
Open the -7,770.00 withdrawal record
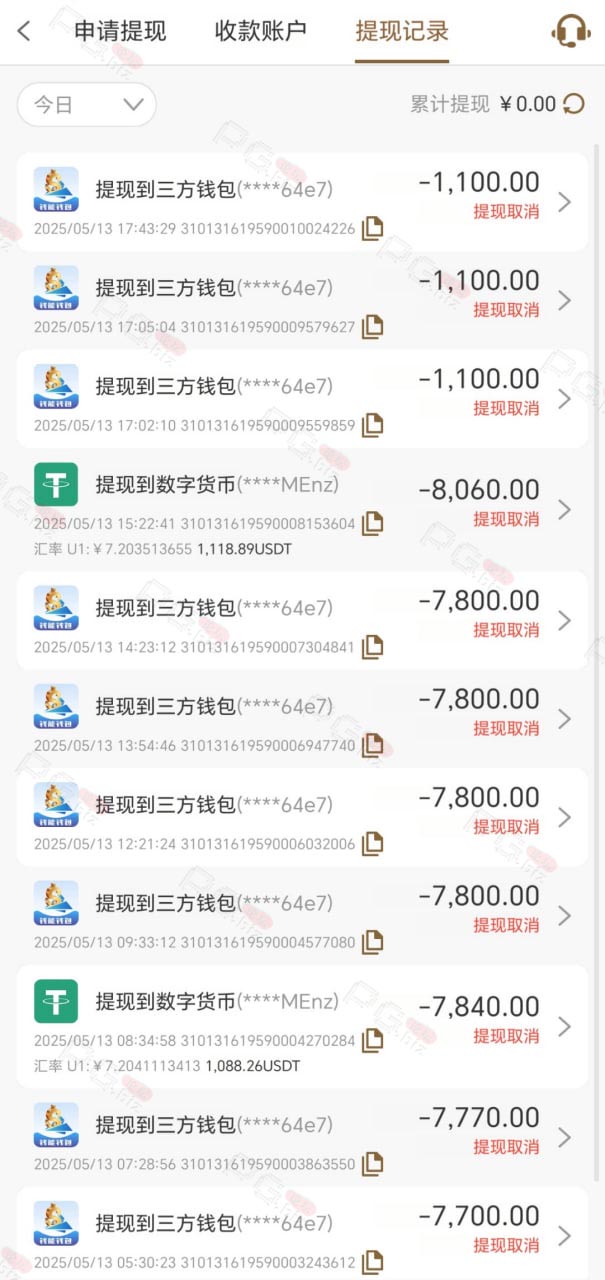[x=302, y=1137]
